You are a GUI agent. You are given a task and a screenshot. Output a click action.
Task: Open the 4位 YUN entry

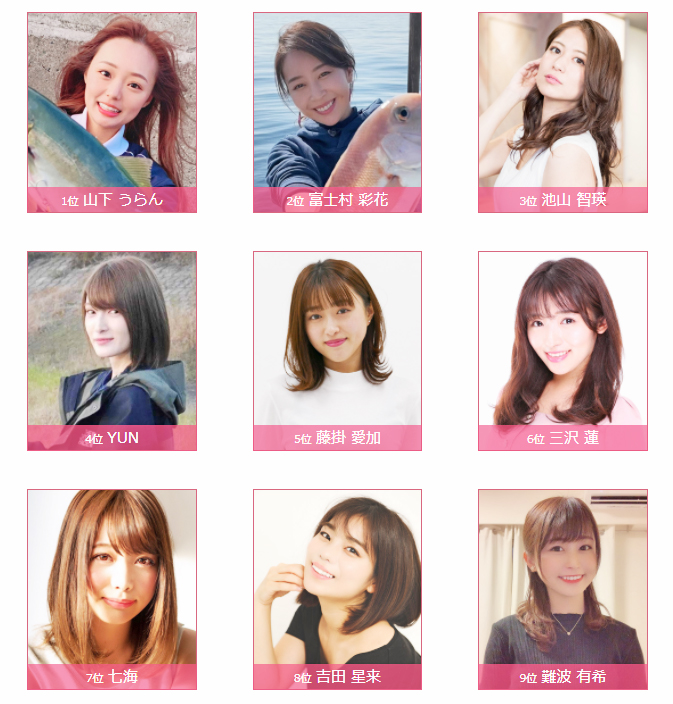click(112, 350)
